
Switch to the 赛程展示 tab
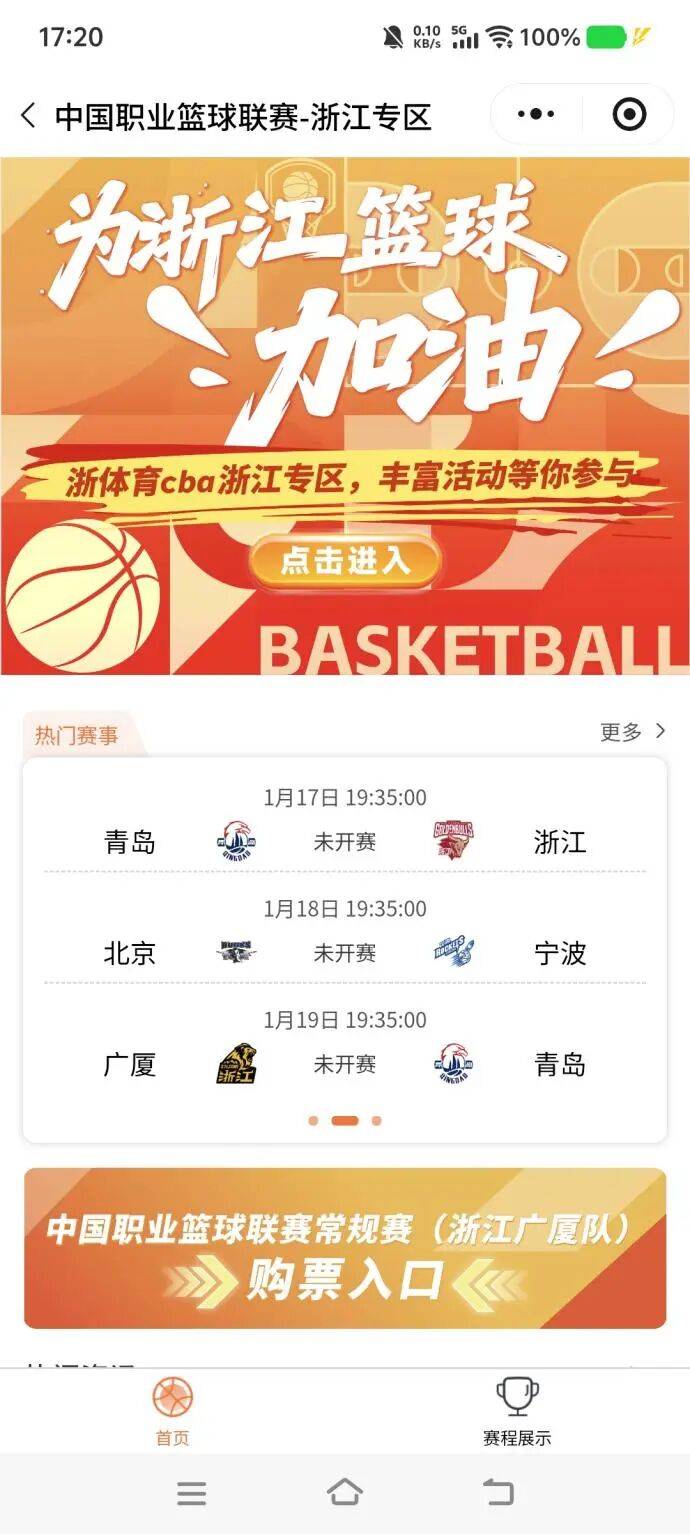point(517,1412)
